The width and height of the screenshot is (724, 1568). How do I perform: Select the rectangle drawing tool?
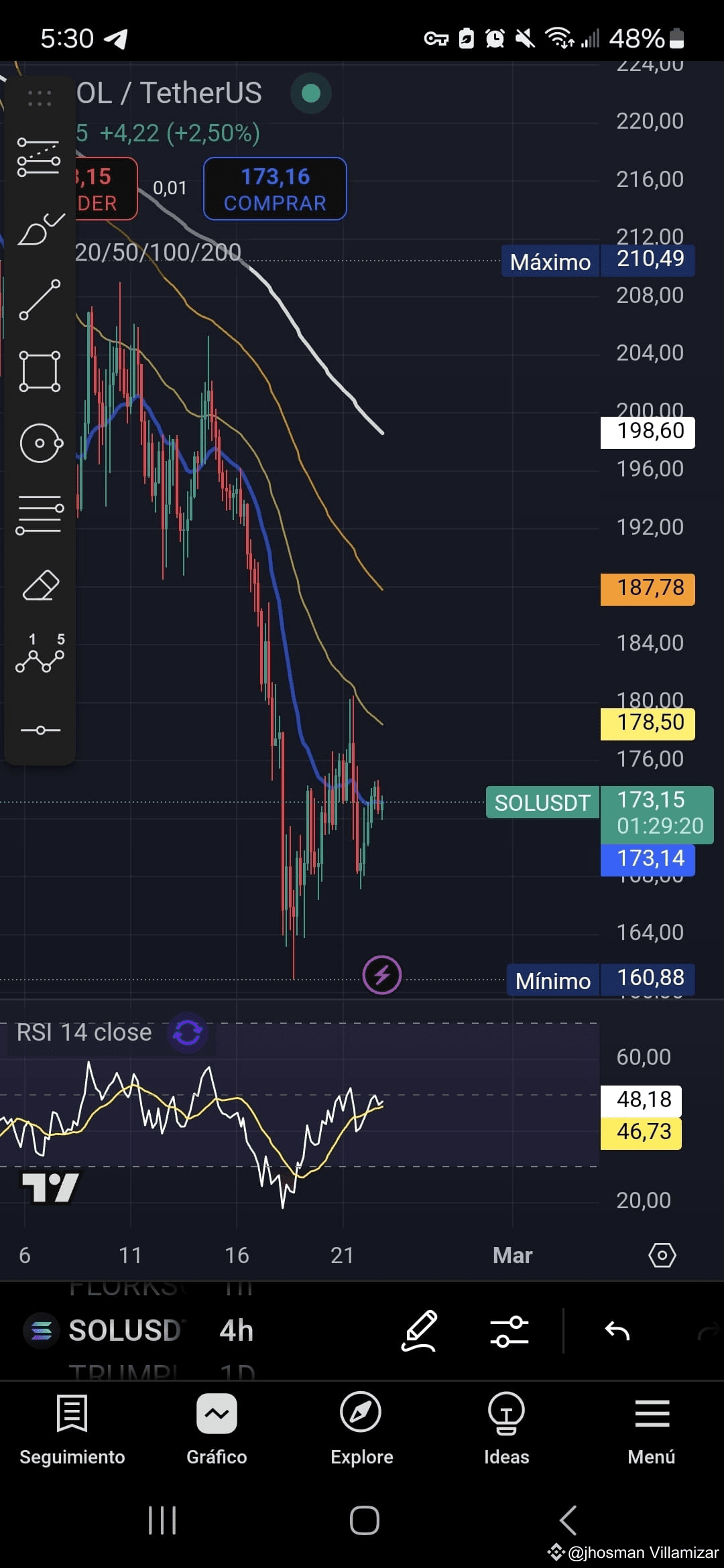point(38,371)
